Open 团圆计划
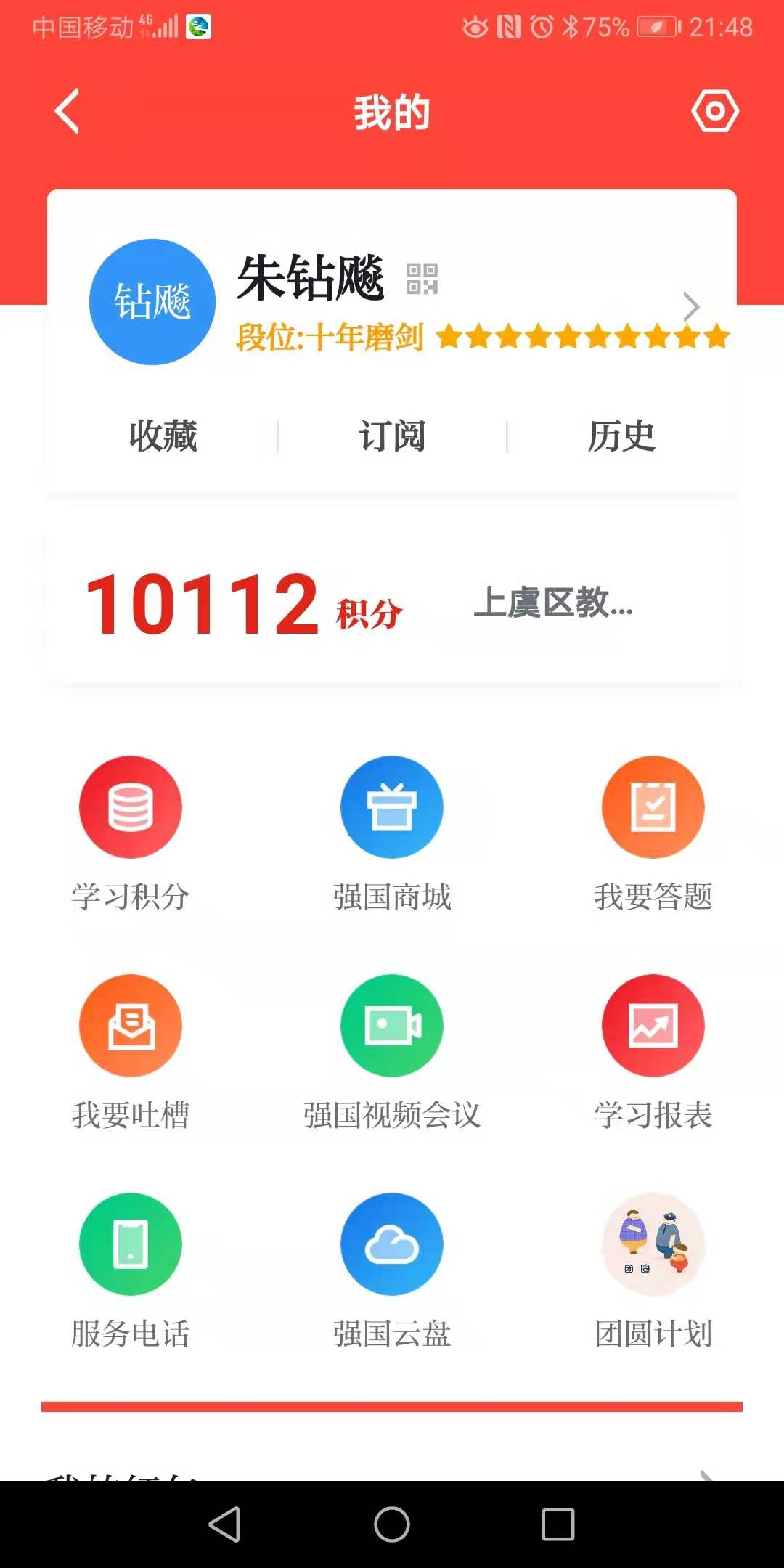This screenshot has width=784, height=1568. (x=653, y=1271)
